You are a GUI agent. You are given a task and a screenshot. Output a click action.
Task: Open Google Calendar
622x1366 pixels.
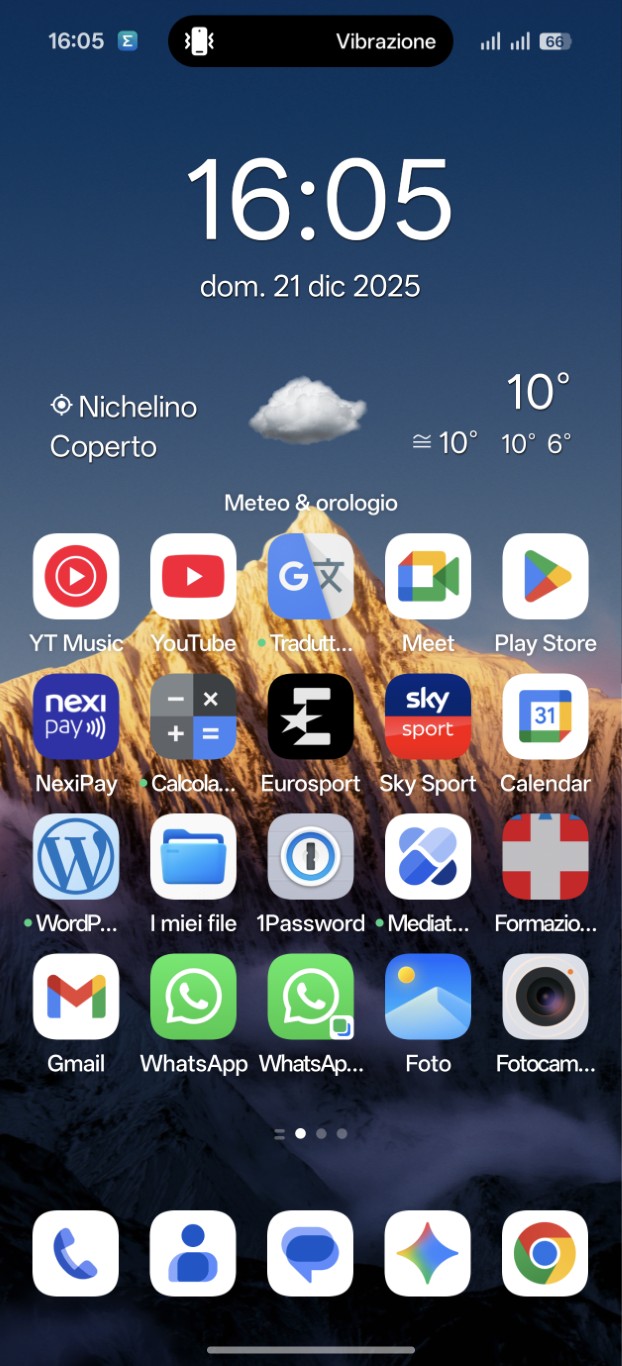point(545,717)
